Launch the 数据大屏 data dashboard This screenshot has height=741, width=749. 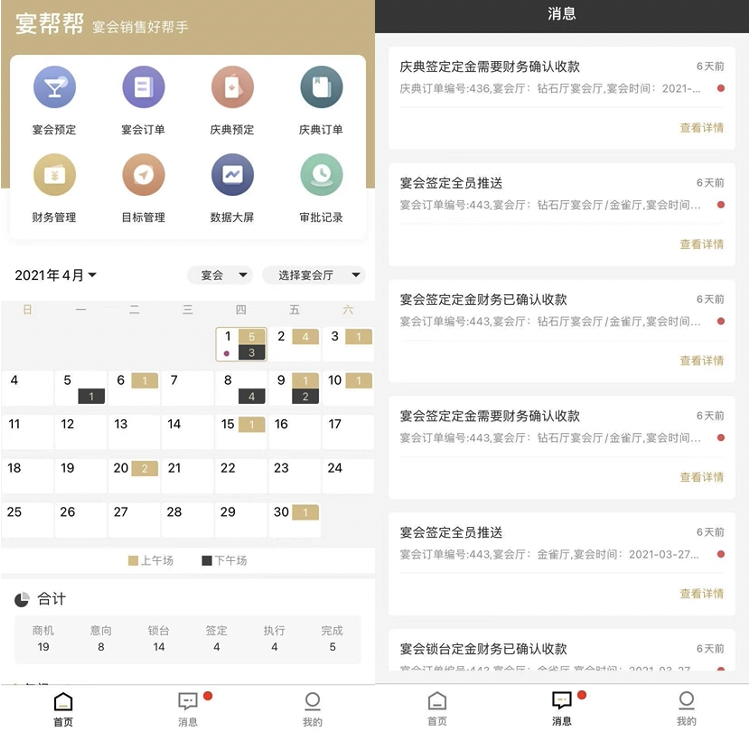click(x=232, y=176)
